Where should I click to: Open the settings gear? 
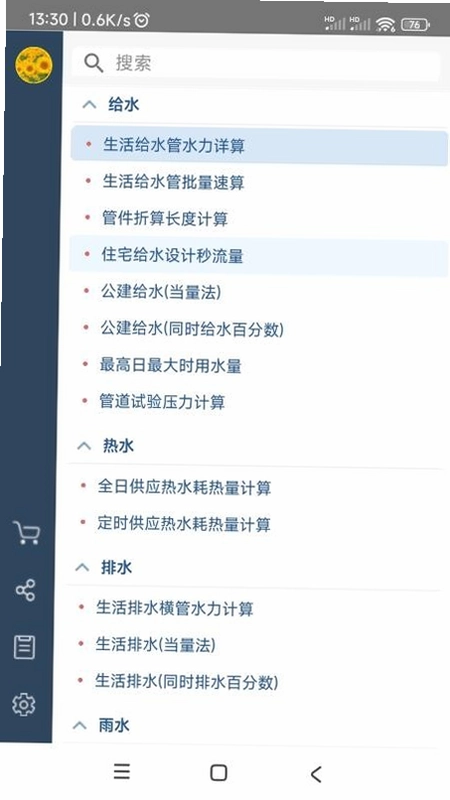(x=23, y=705)
